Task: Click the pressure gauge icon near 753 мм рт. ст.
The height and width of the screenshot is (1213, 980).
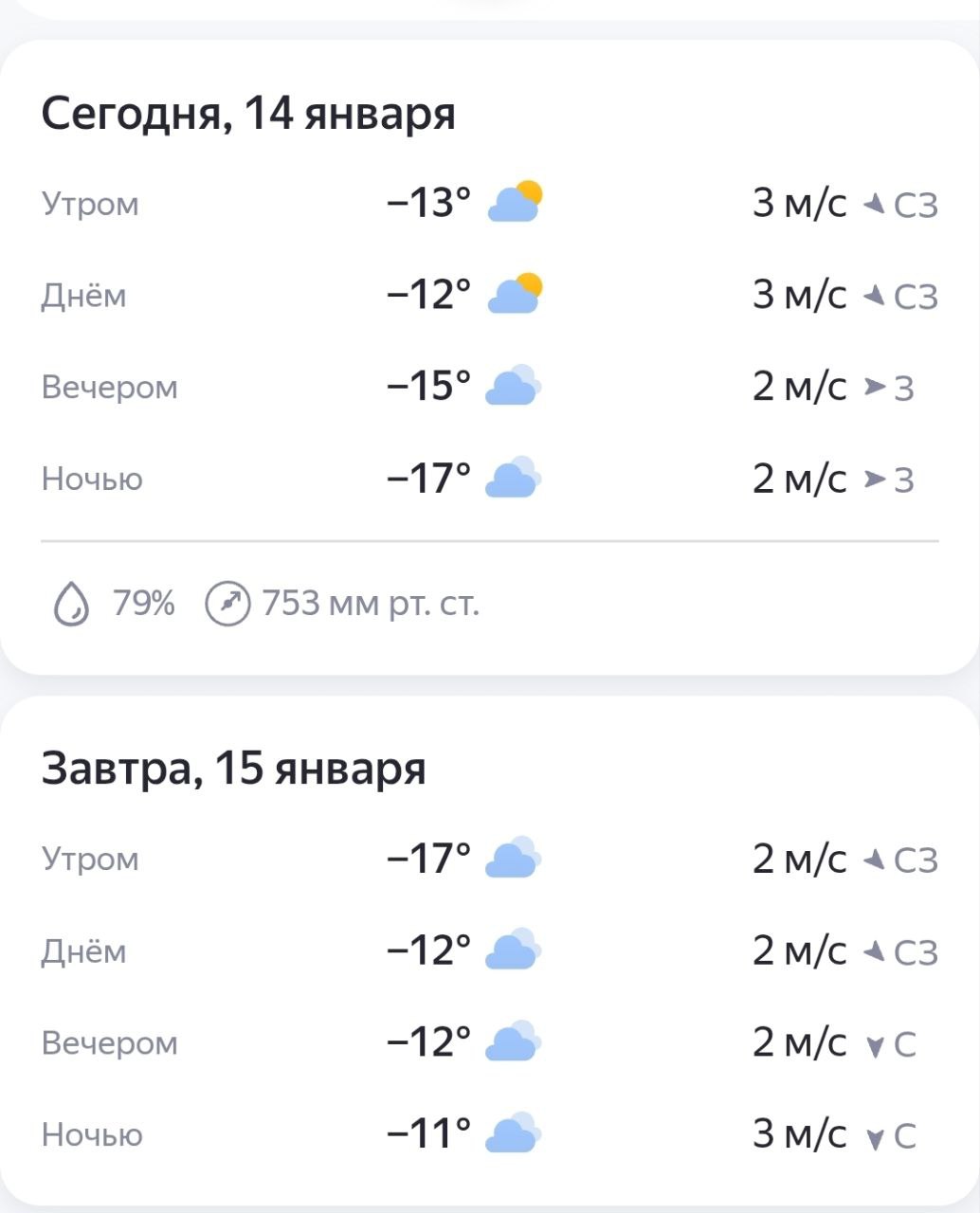Action: tap(227, 601)
